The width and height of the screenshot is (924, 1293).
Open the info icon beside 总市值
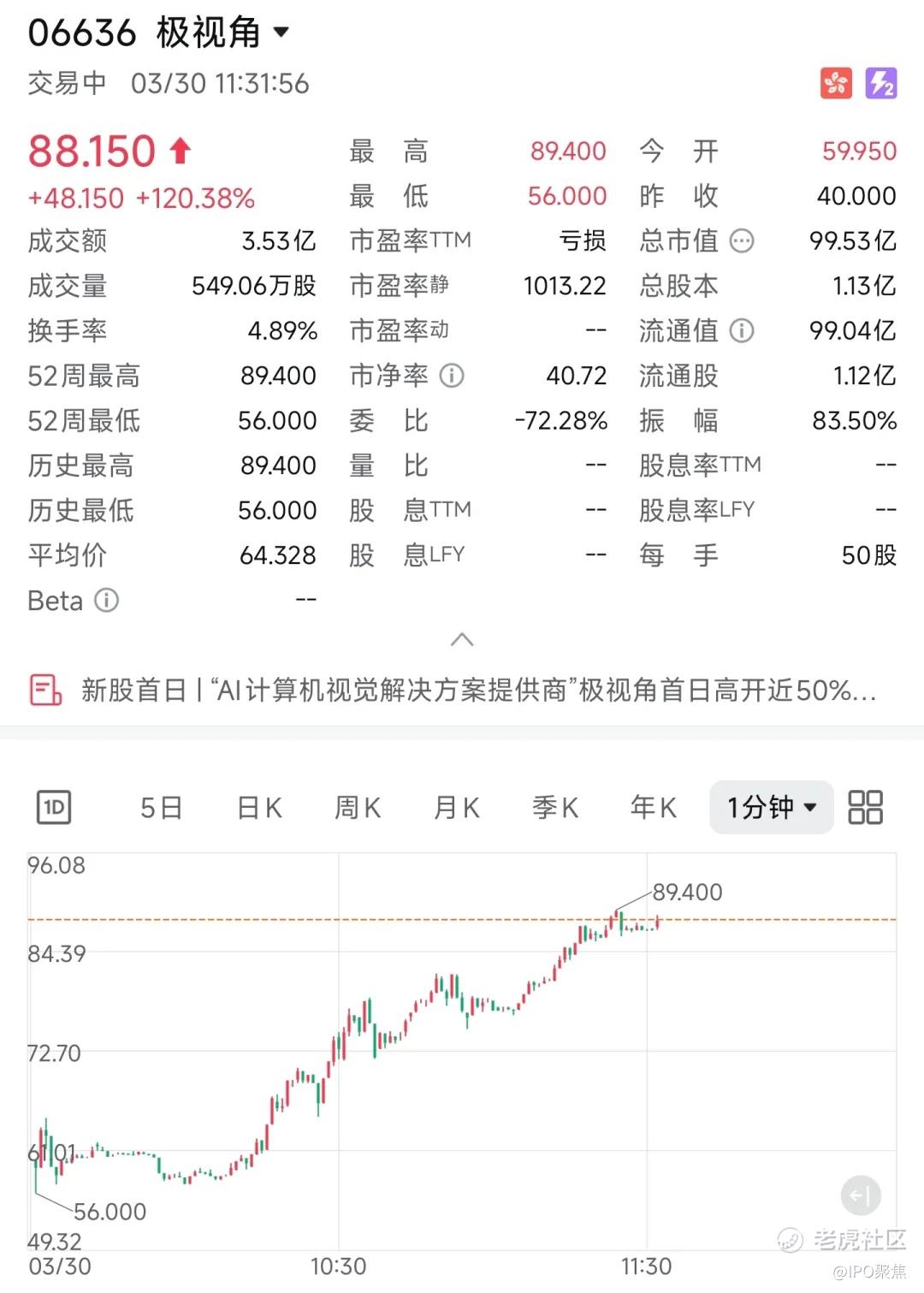tap(742, 241)
